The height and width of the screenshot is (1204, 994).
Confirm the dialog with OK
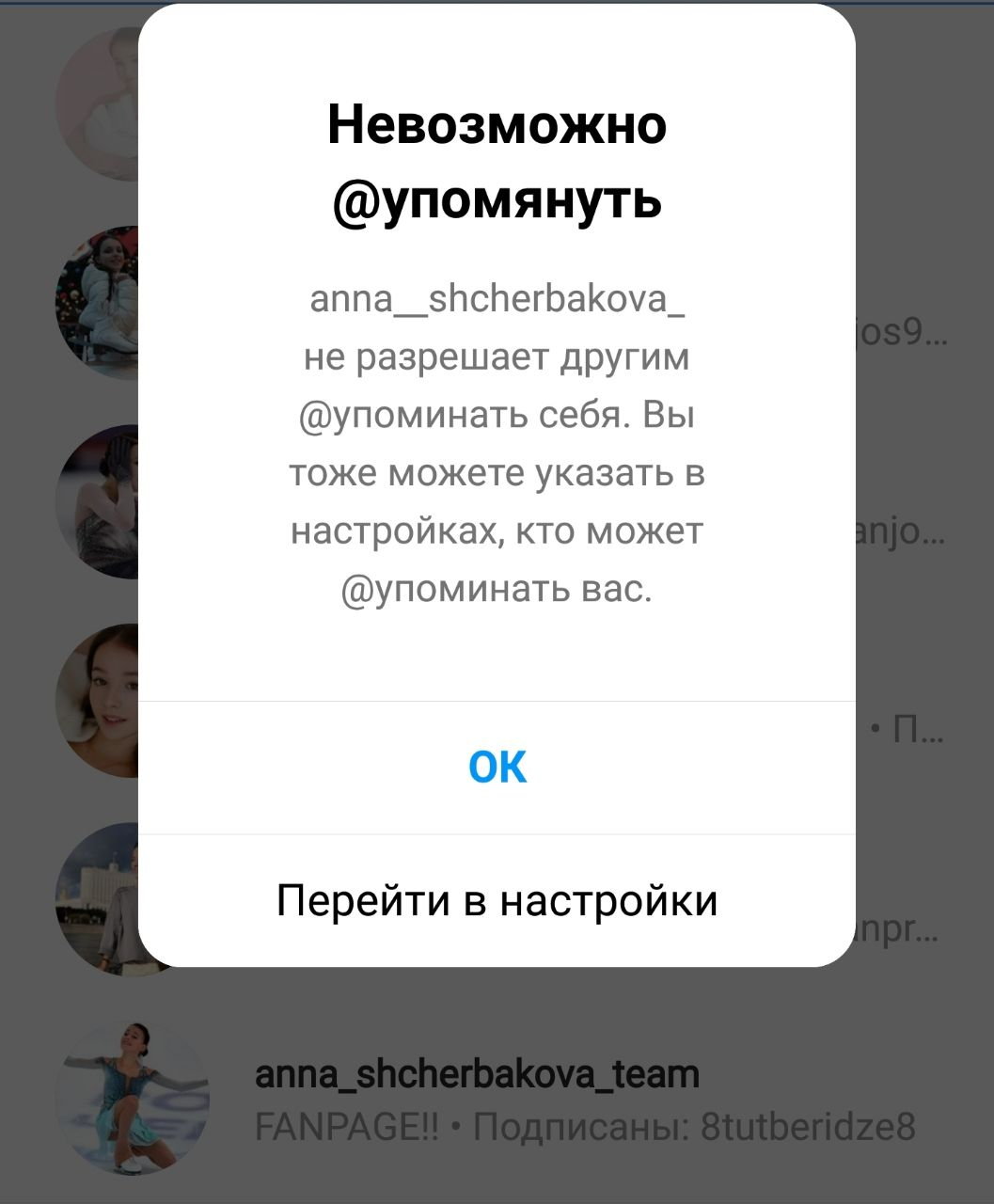pos(497,768)
